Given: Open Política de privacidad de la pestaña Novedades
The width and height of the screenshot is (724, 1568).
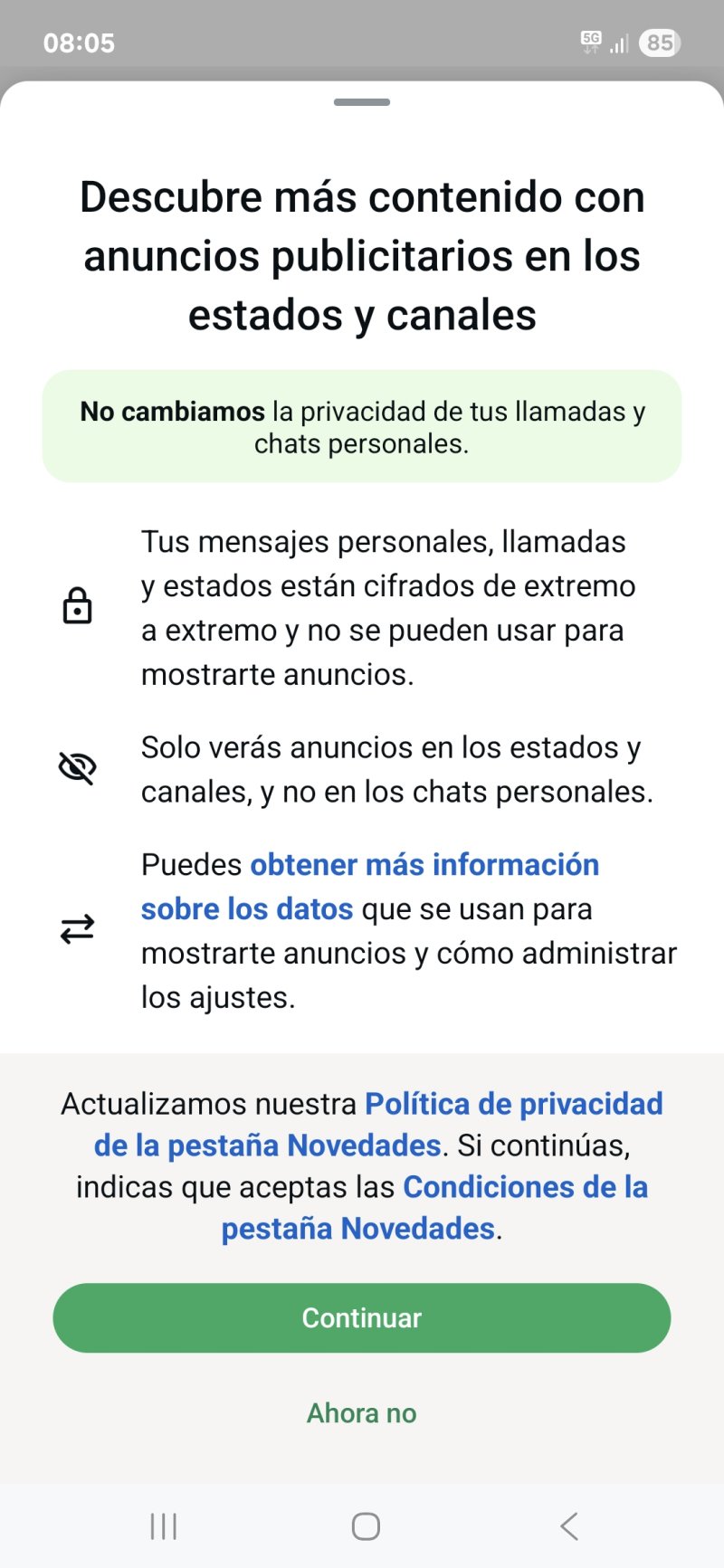Looking at the screenshot, I should click(512, 1105).
